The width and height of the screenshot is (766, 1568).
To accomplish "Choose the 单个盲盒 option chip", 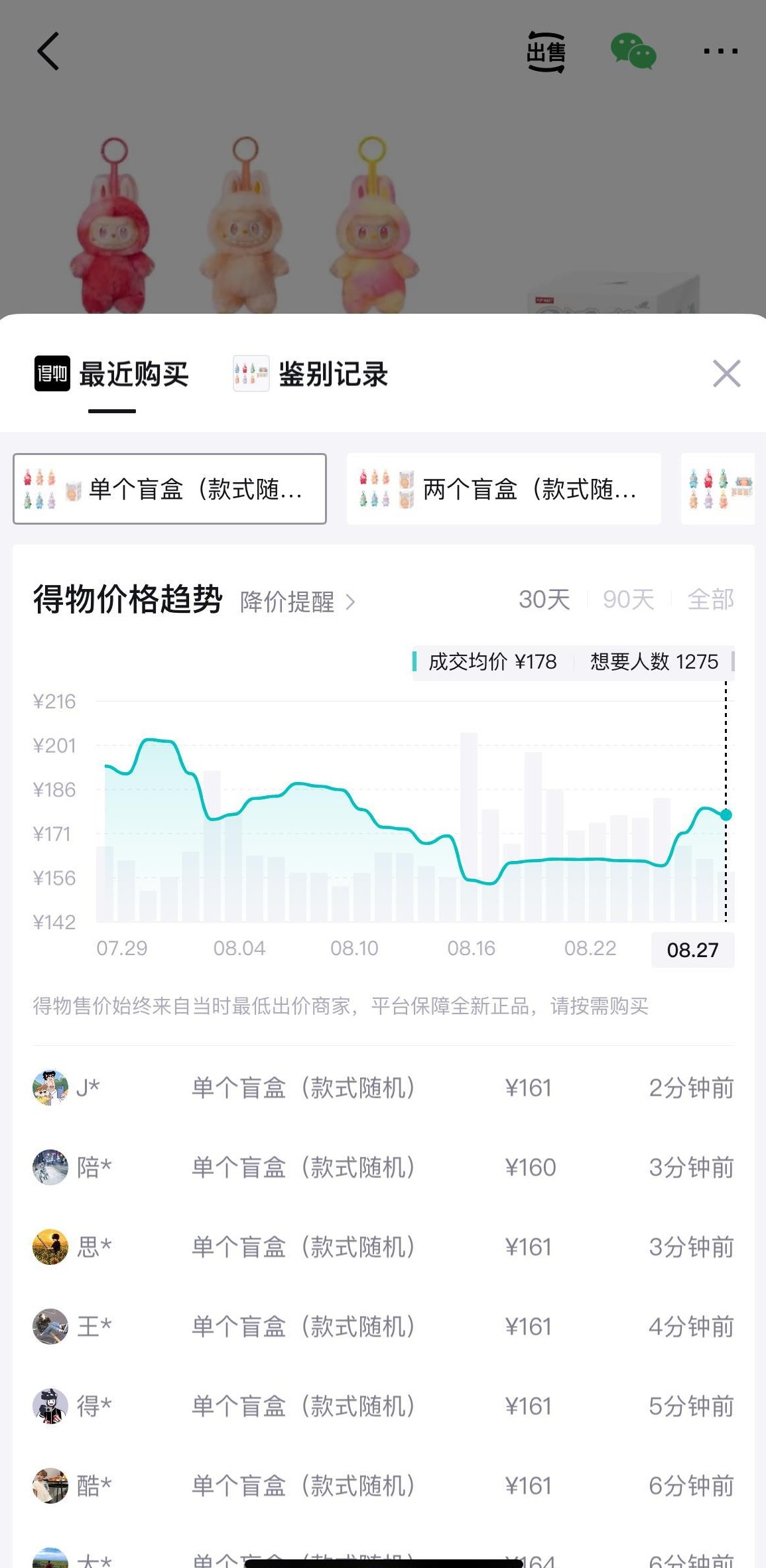I will click(x=170, y=490).
